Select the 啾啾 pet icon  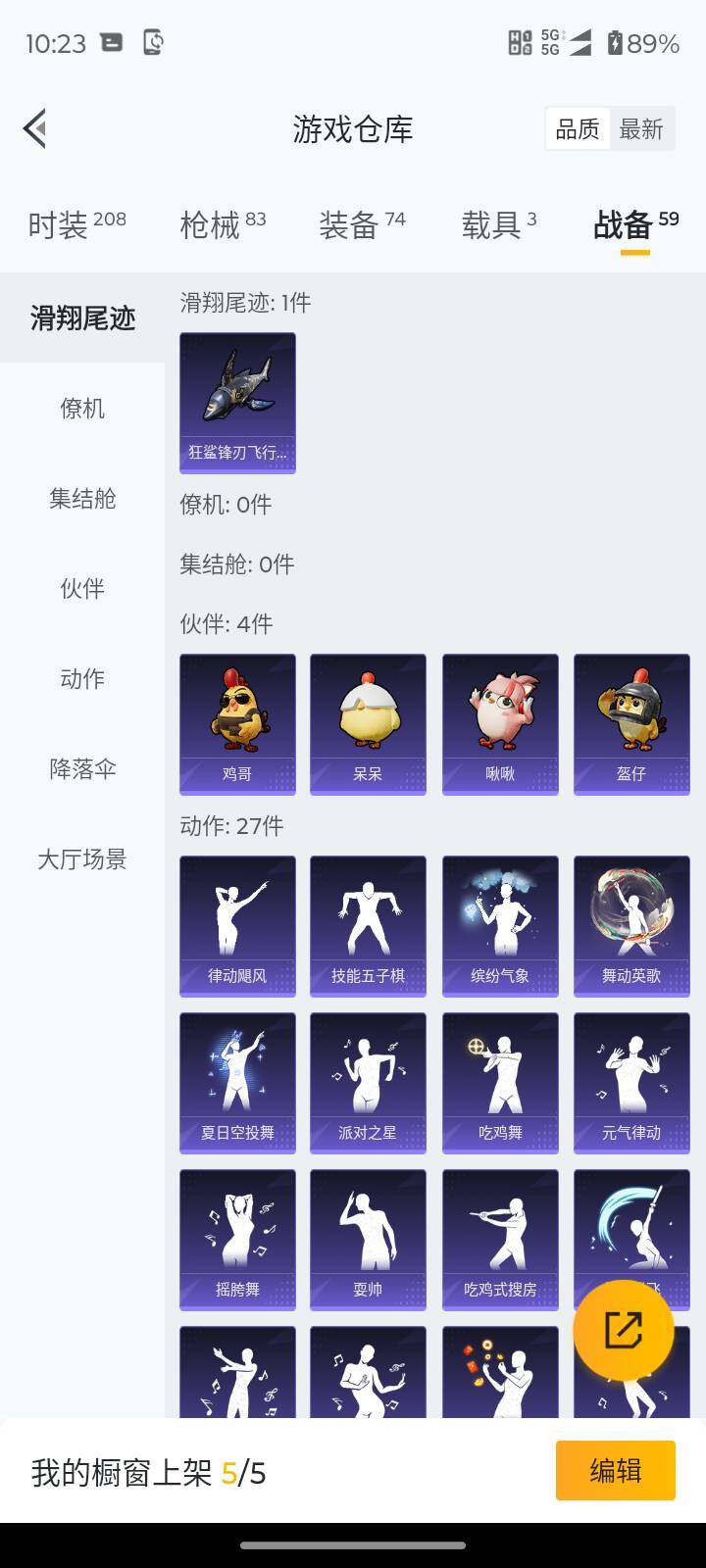pyautogui.click(x=499, y=723)
